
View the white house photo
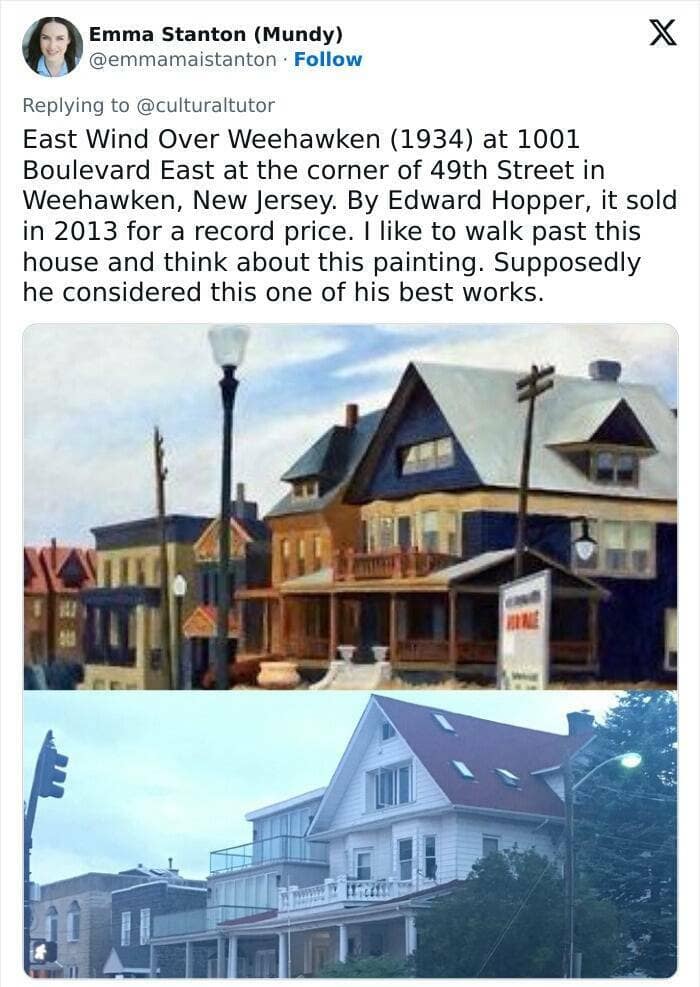tap(350, 834)
